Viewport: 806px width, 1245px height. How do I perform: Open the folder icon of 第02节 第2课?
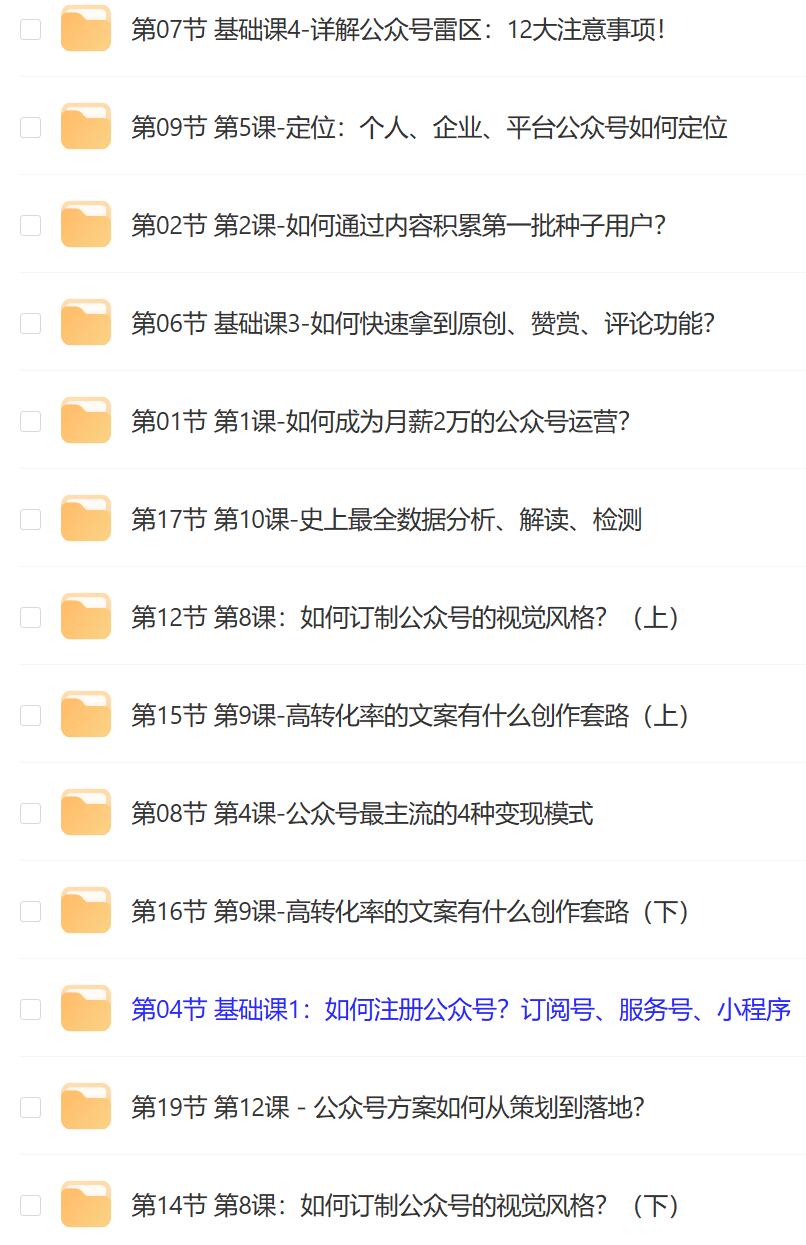[85, 225]
